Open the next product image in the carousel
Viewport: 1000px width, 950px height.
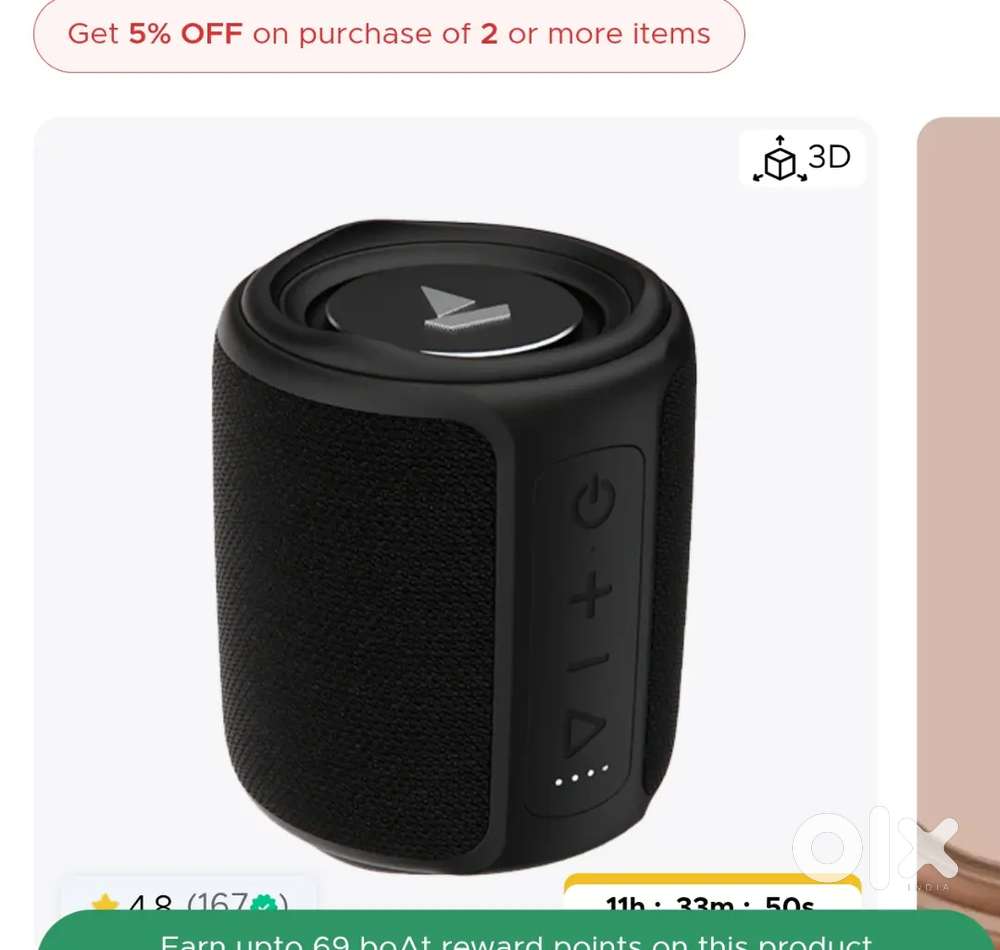[x=958, y=500]
